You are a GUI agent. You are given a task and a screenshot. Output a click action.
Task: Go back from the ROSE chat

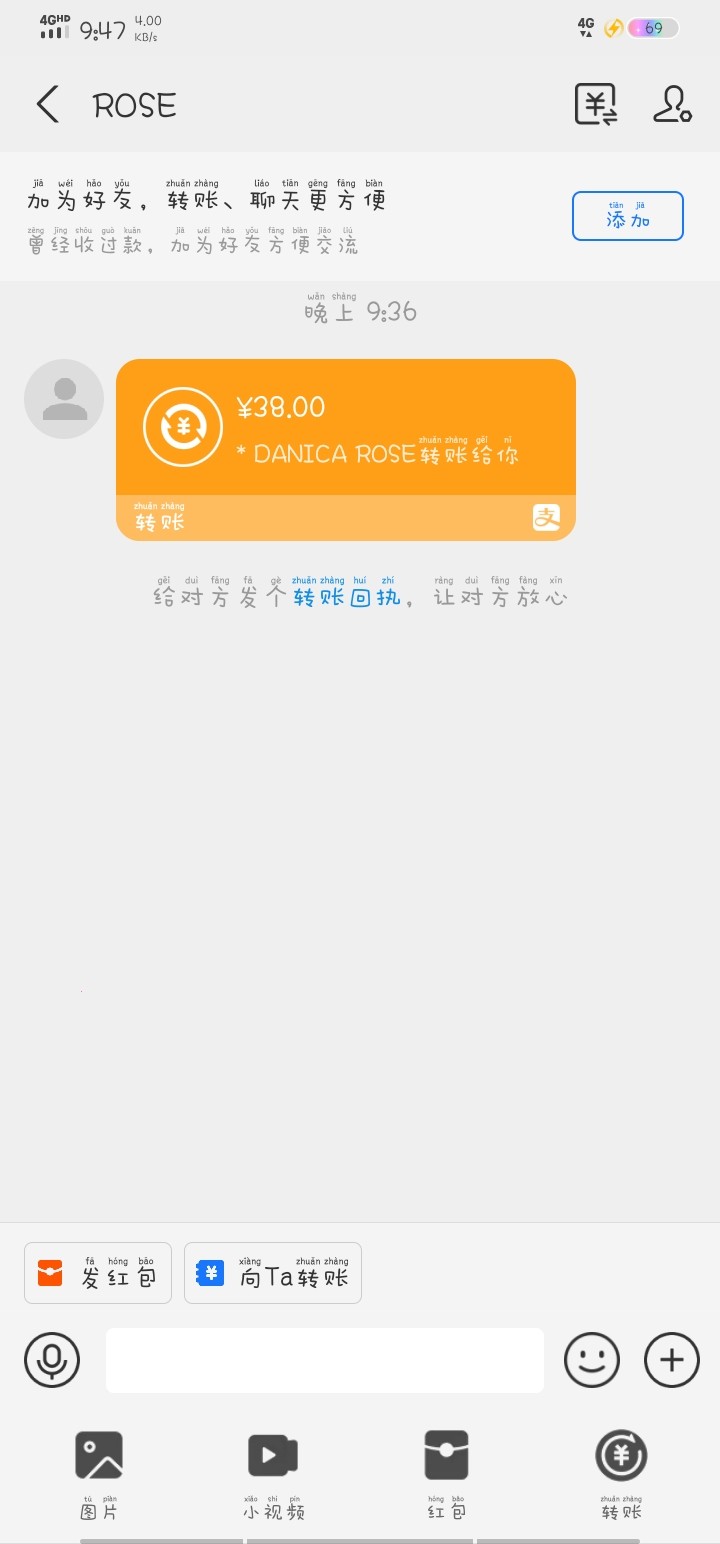coord(47,105)
